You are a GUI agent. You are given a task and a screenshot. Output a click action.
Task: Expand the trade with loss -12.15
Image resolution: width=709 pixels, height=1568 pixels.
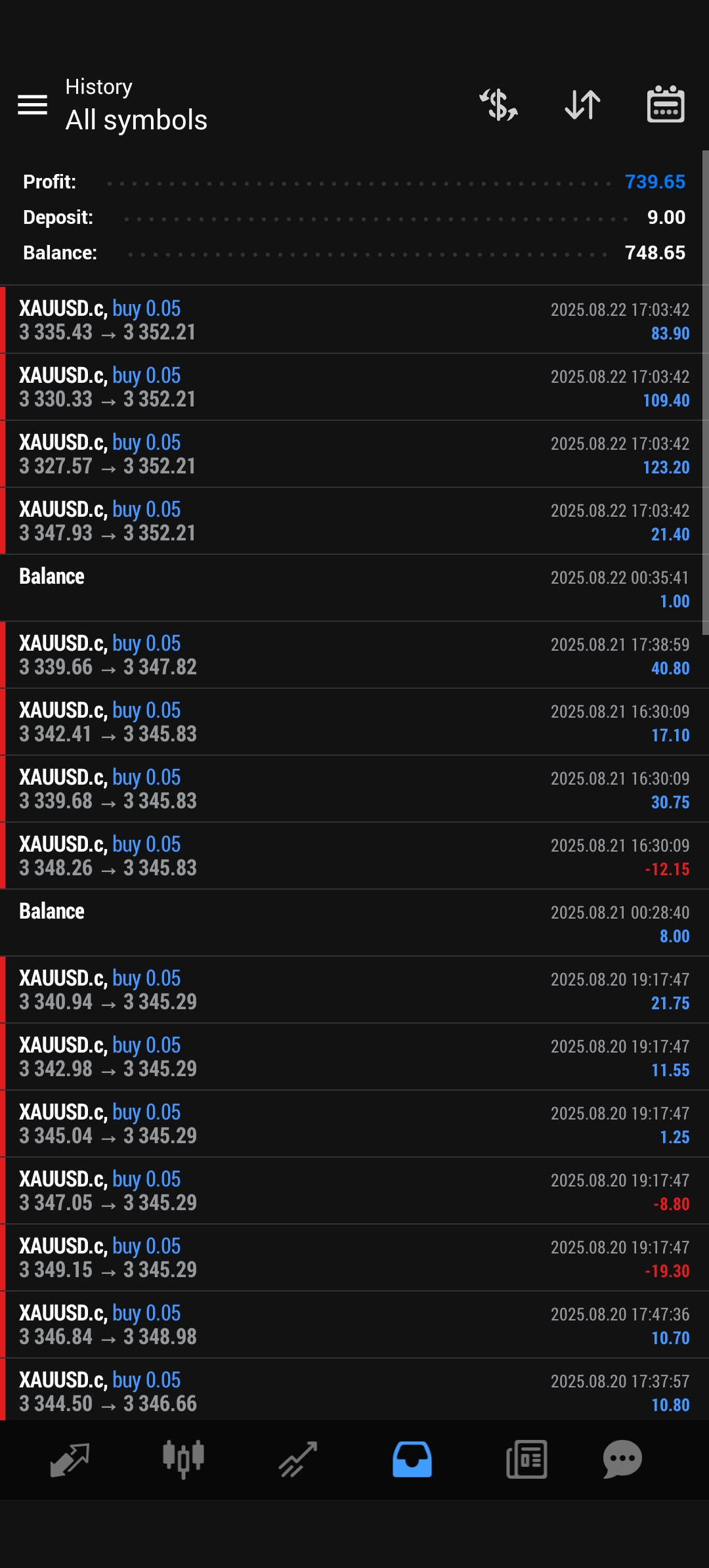click(x=354, y=856)
